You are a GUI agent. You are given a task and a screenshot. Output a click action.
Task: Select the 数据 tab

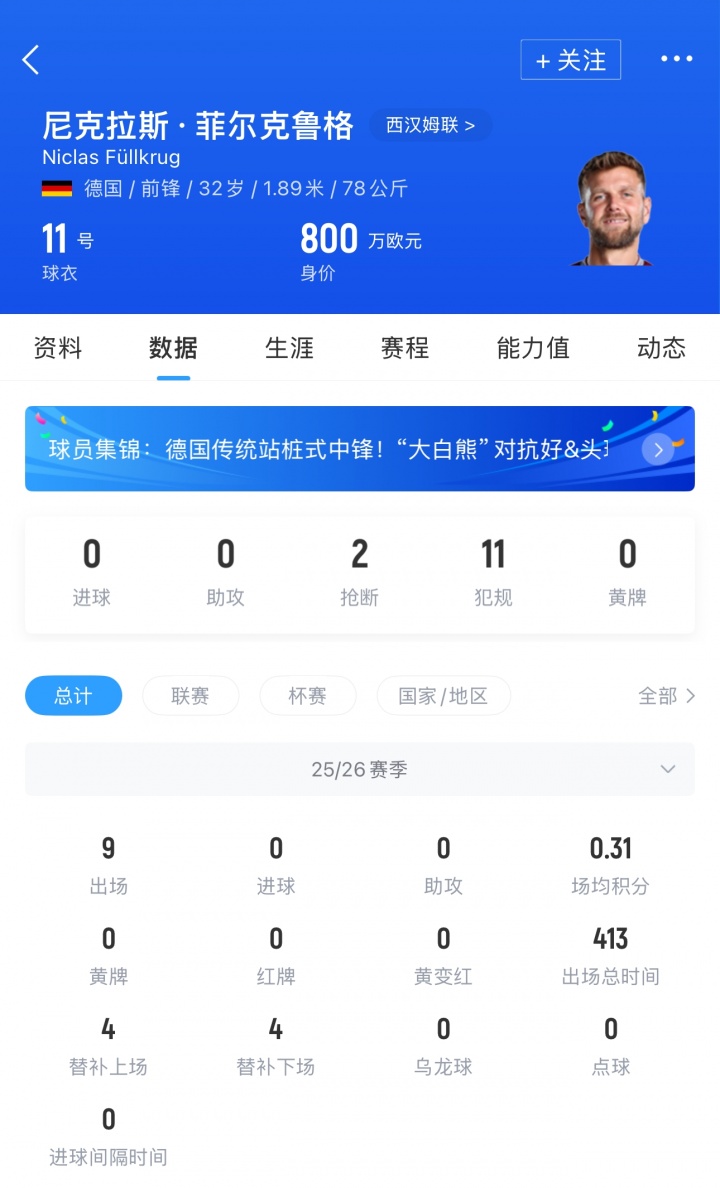click(x=173, y=348)
